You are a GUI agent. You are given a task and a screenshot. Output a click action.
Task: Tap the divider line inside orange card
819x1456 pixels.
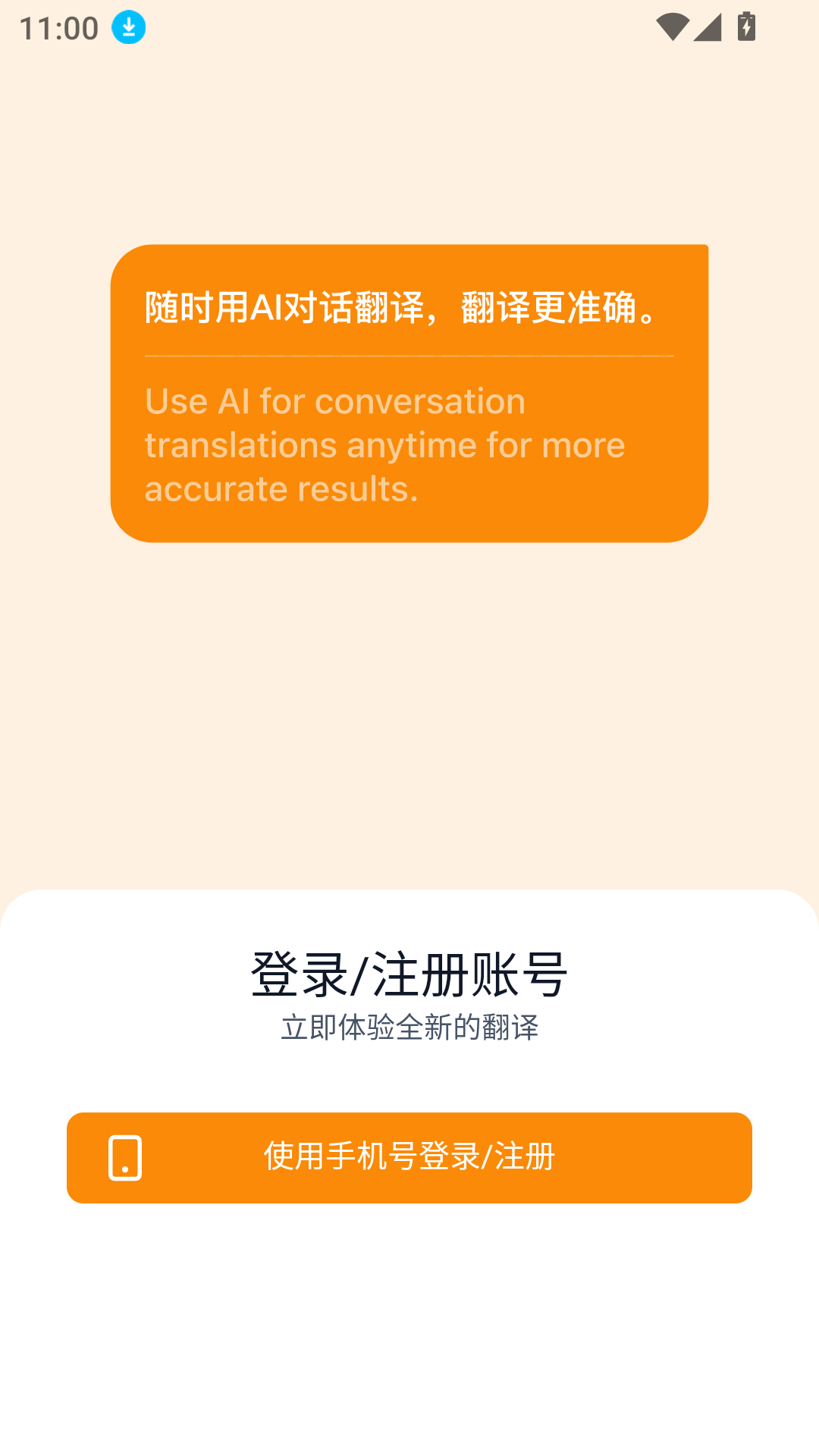pyautogui.click(x=409, y=355)
